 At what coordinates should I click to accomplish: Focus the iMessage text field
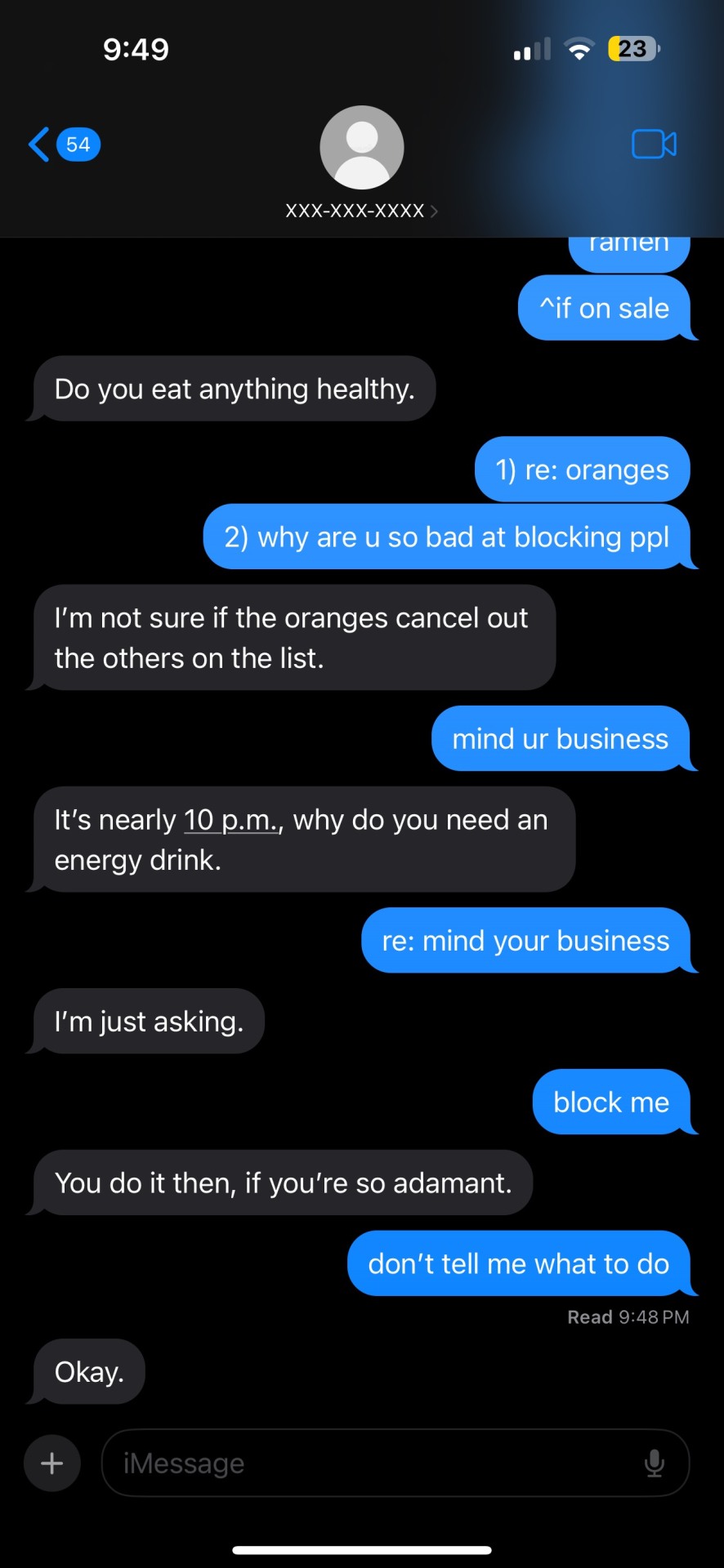(368, 1463)
